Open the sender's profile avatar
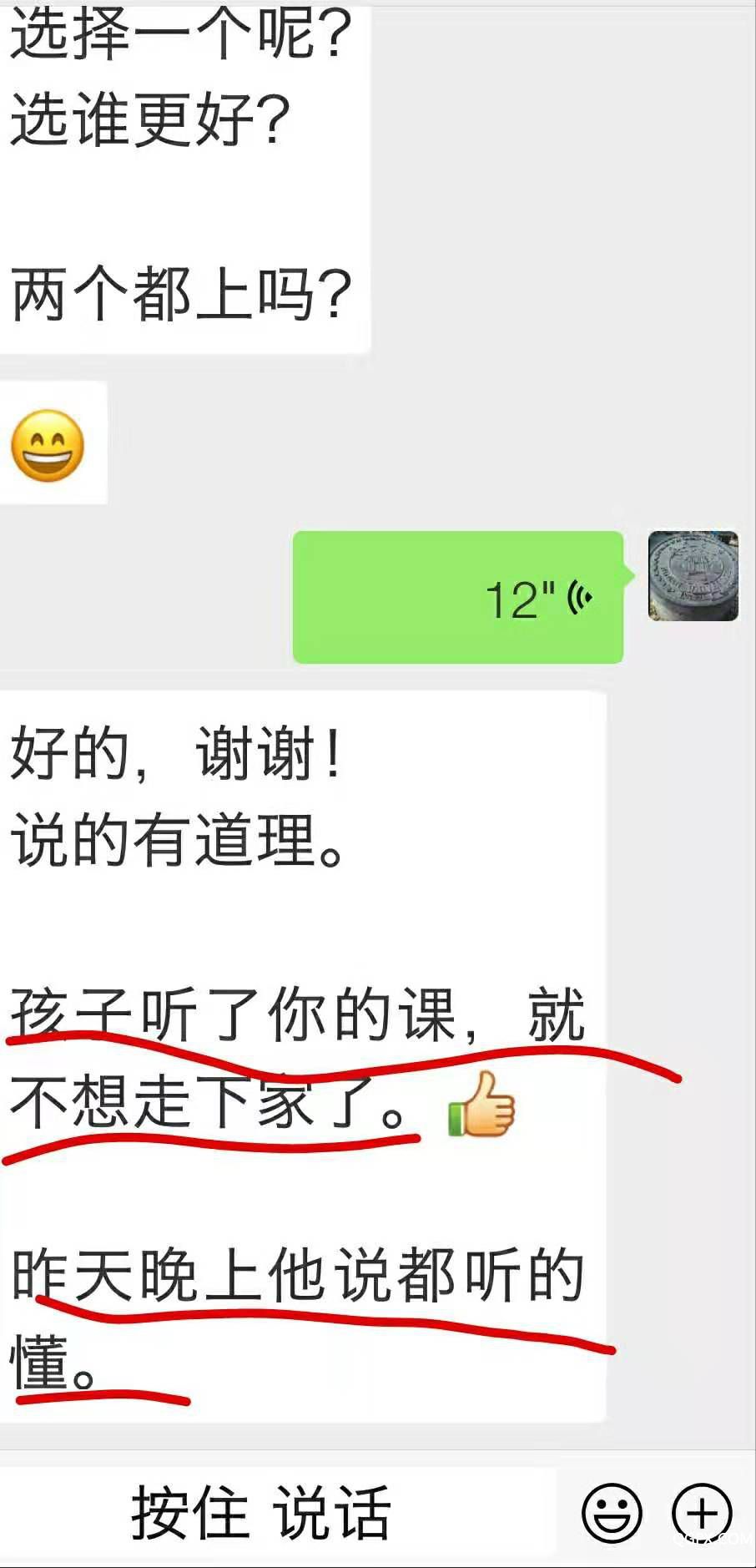 (x=693, y=576)
